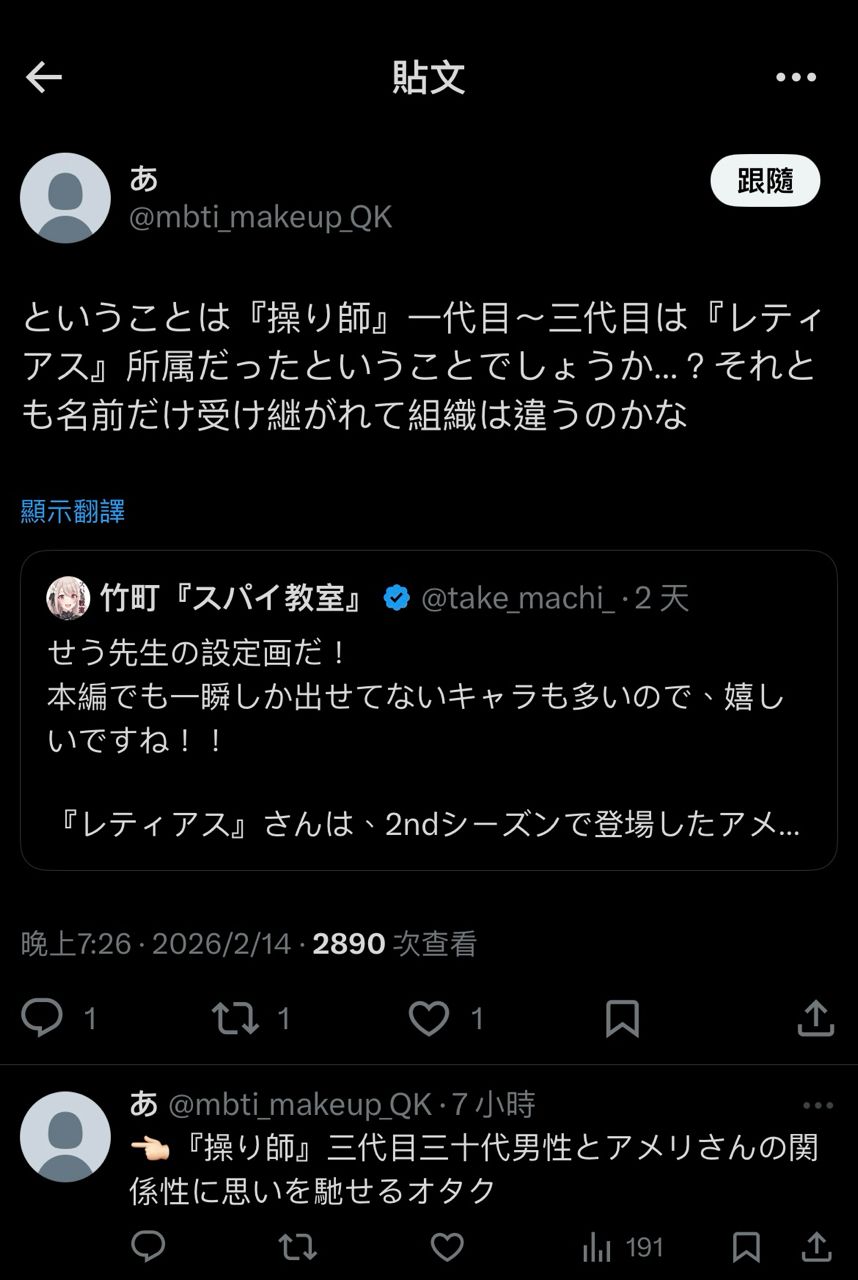Go back using the top arrow
The image size is (858, 1280).
44,77
